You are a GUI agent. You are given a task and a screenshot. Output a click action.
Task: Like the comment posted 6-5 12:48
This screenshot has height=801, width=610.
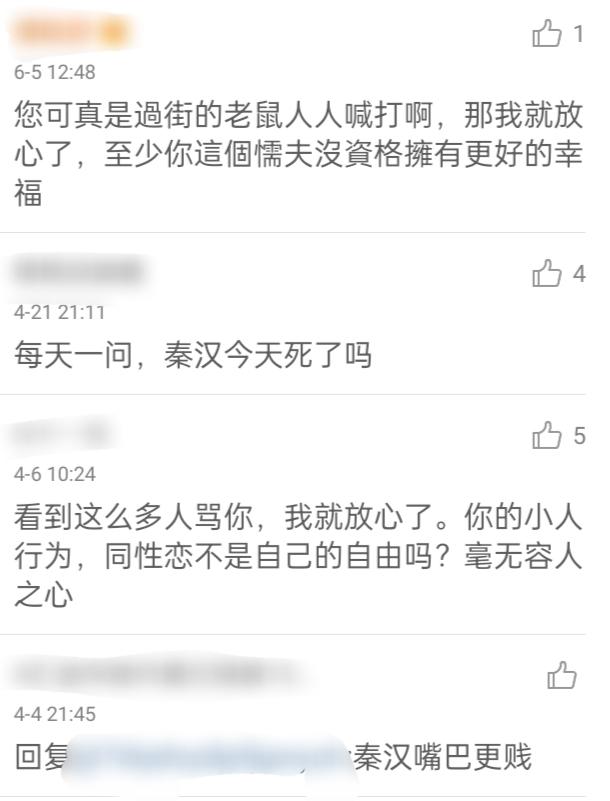547,36
